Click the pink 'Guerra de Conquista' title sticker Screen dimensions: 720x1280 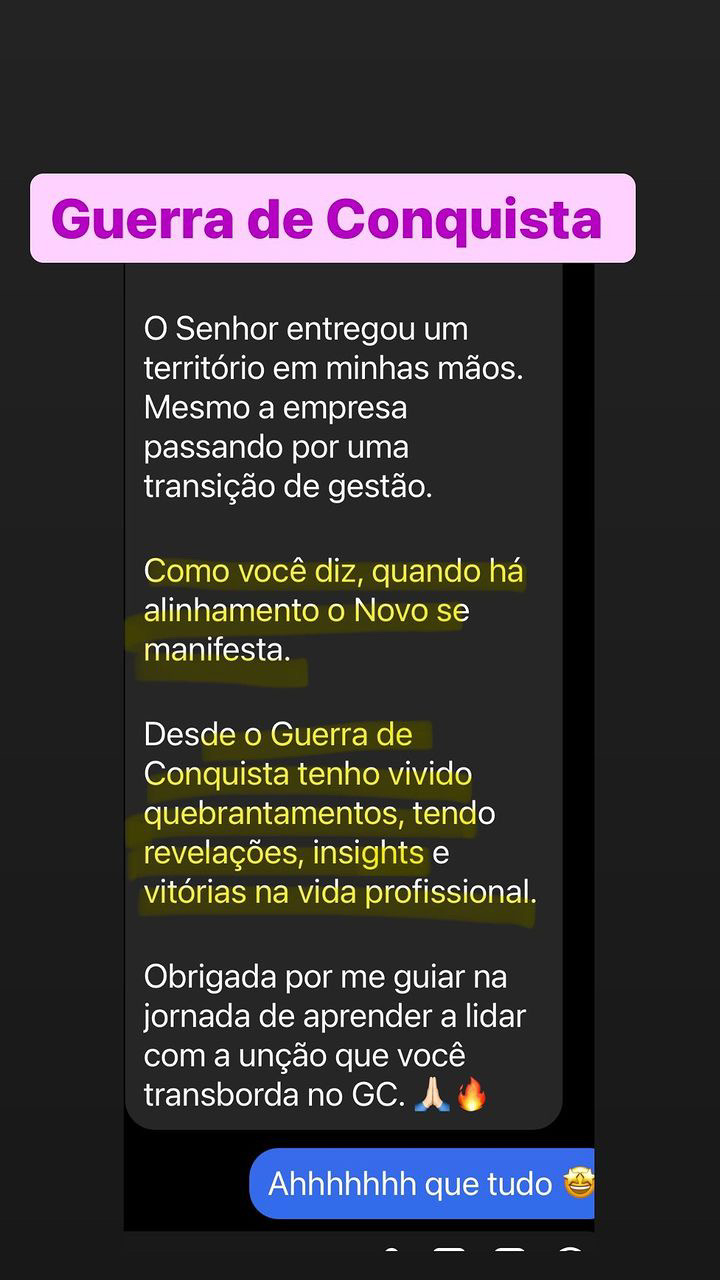pyautogui.click(x=336, y=219)
